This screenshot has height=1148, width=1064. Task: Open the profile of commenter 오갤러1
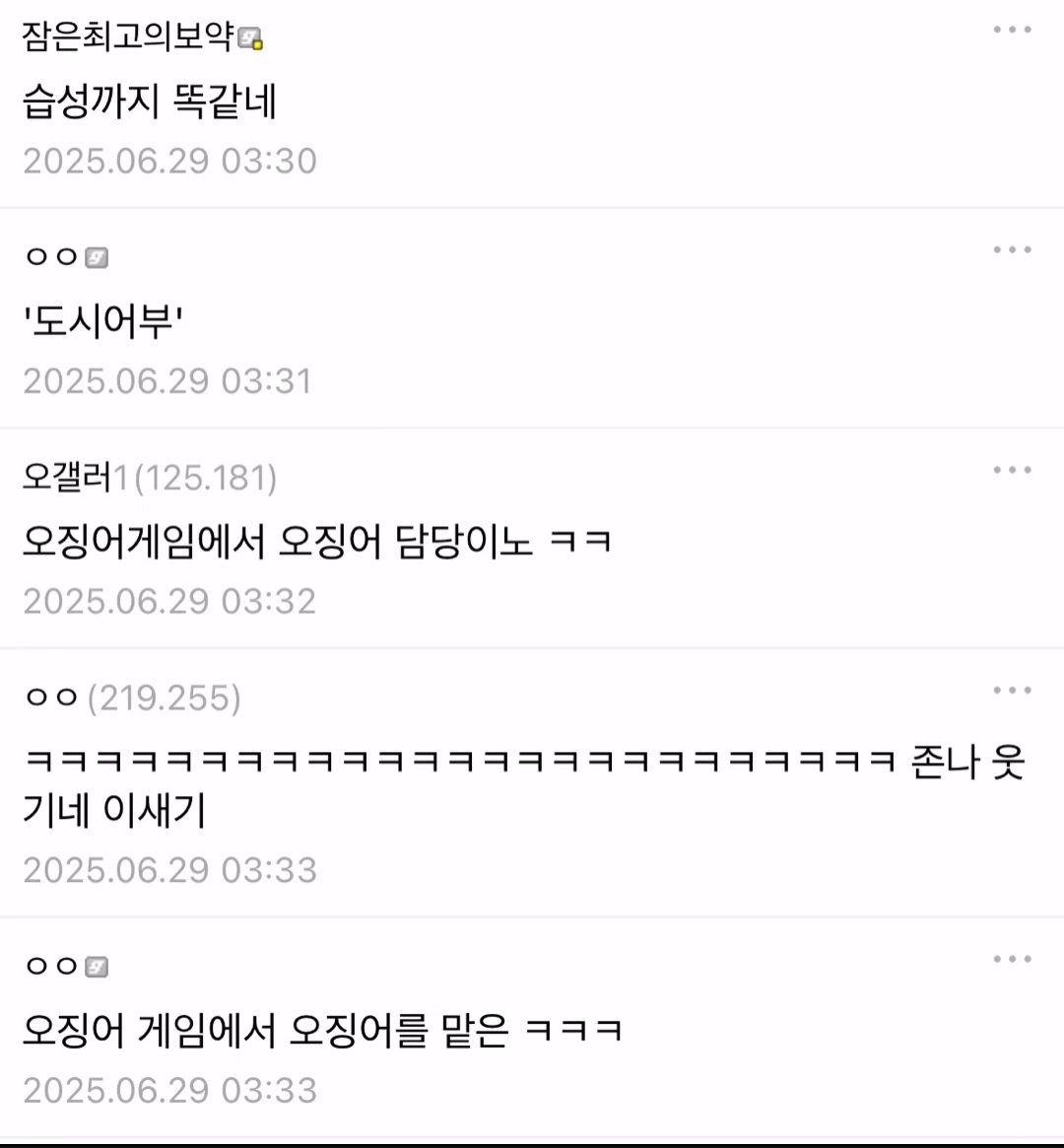click(69, 478)
